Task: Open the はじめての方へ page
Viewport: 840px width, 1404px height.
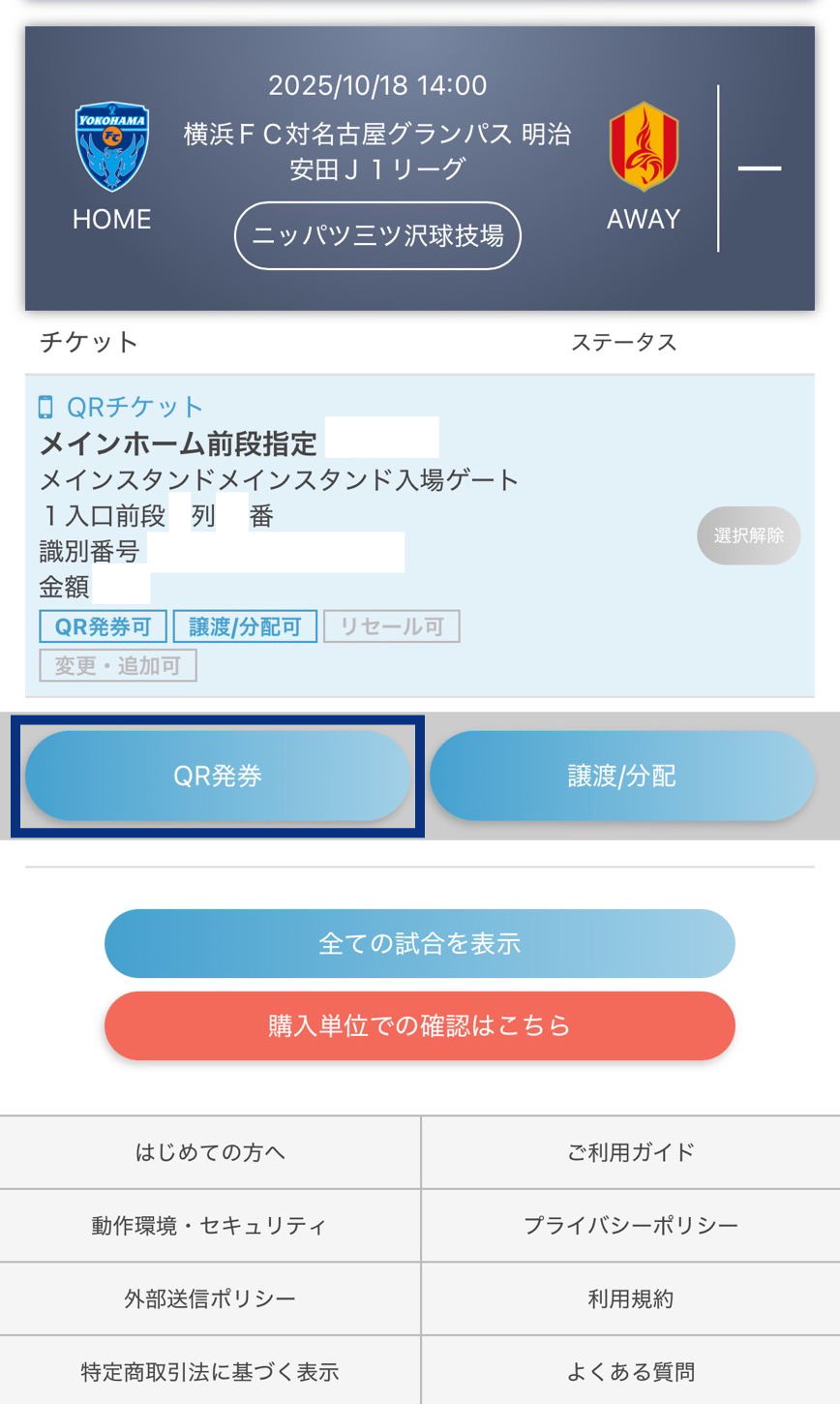Action: tap(210, 1152)
